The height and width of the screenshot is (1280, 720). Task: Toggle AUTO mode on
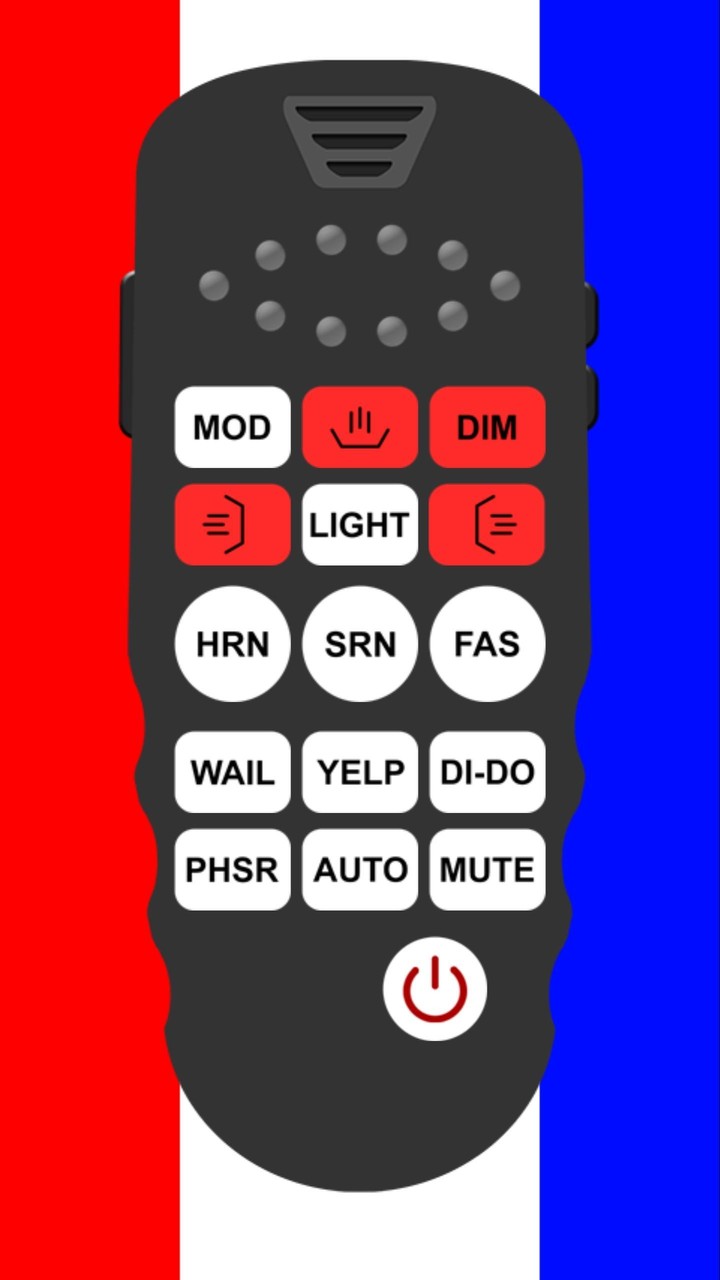point(360,869)
